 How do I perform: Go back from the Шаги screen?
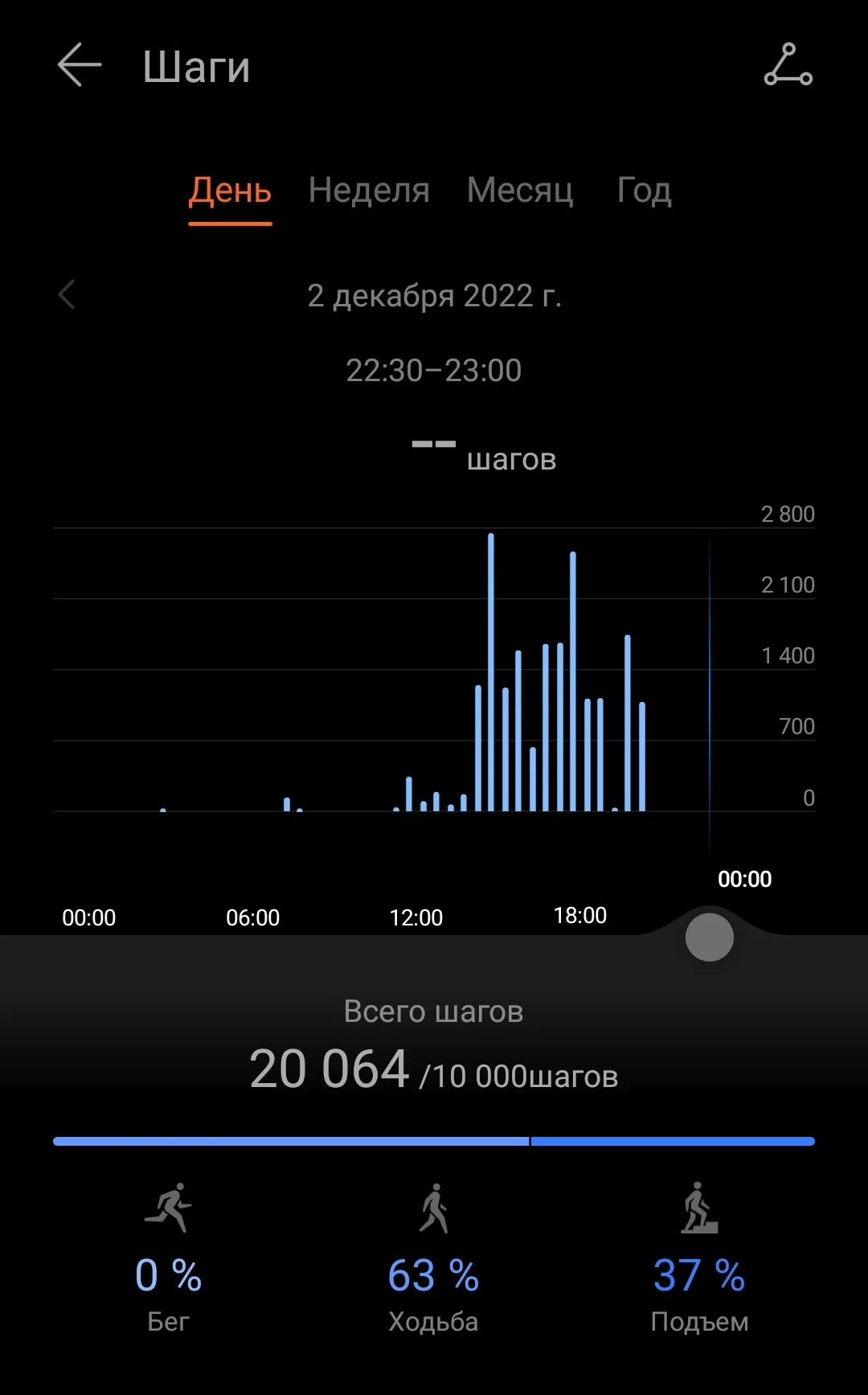coord(79,65)
